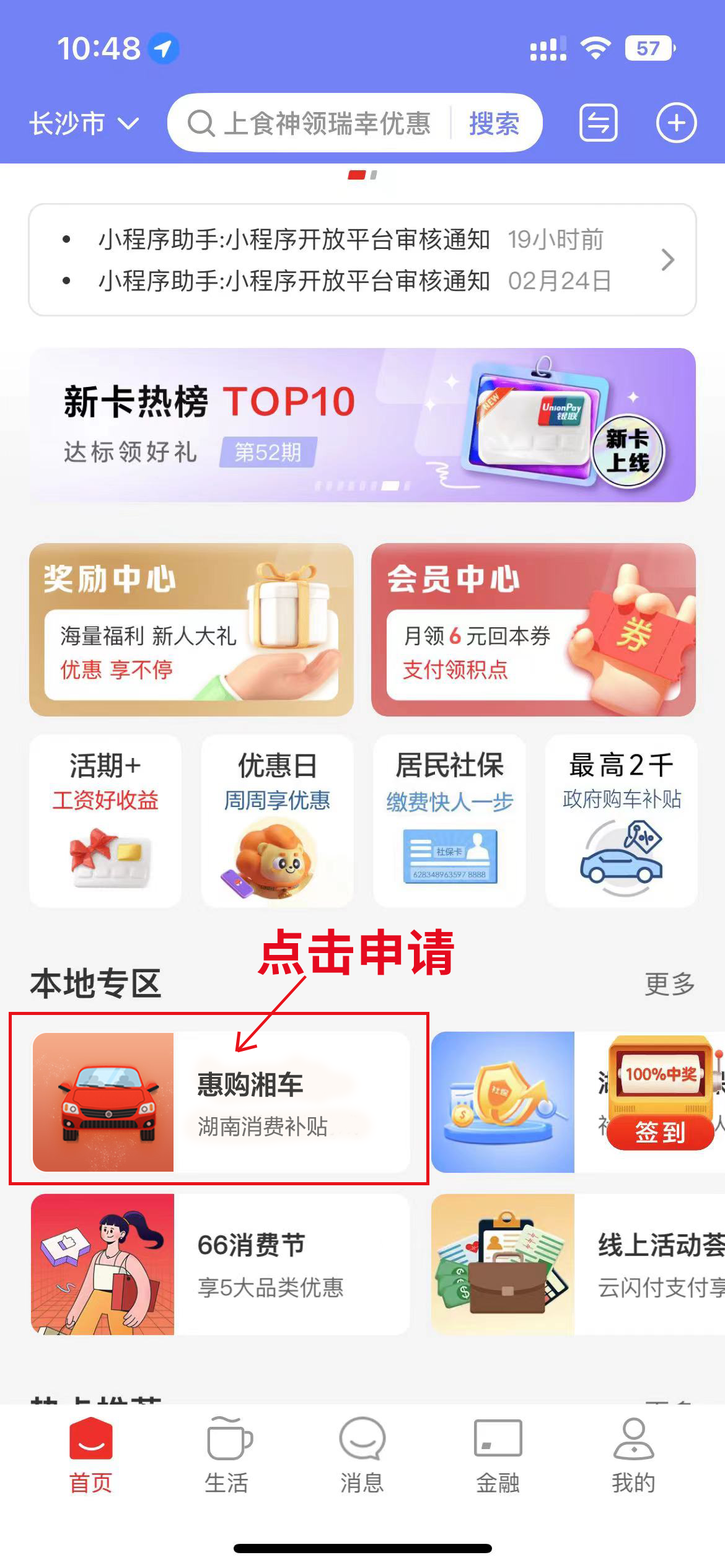This screenshot has width=725, height=1568.
Task: Open 最高2千 政府购车补贴 tile
Action: click(x=621, y=820)
